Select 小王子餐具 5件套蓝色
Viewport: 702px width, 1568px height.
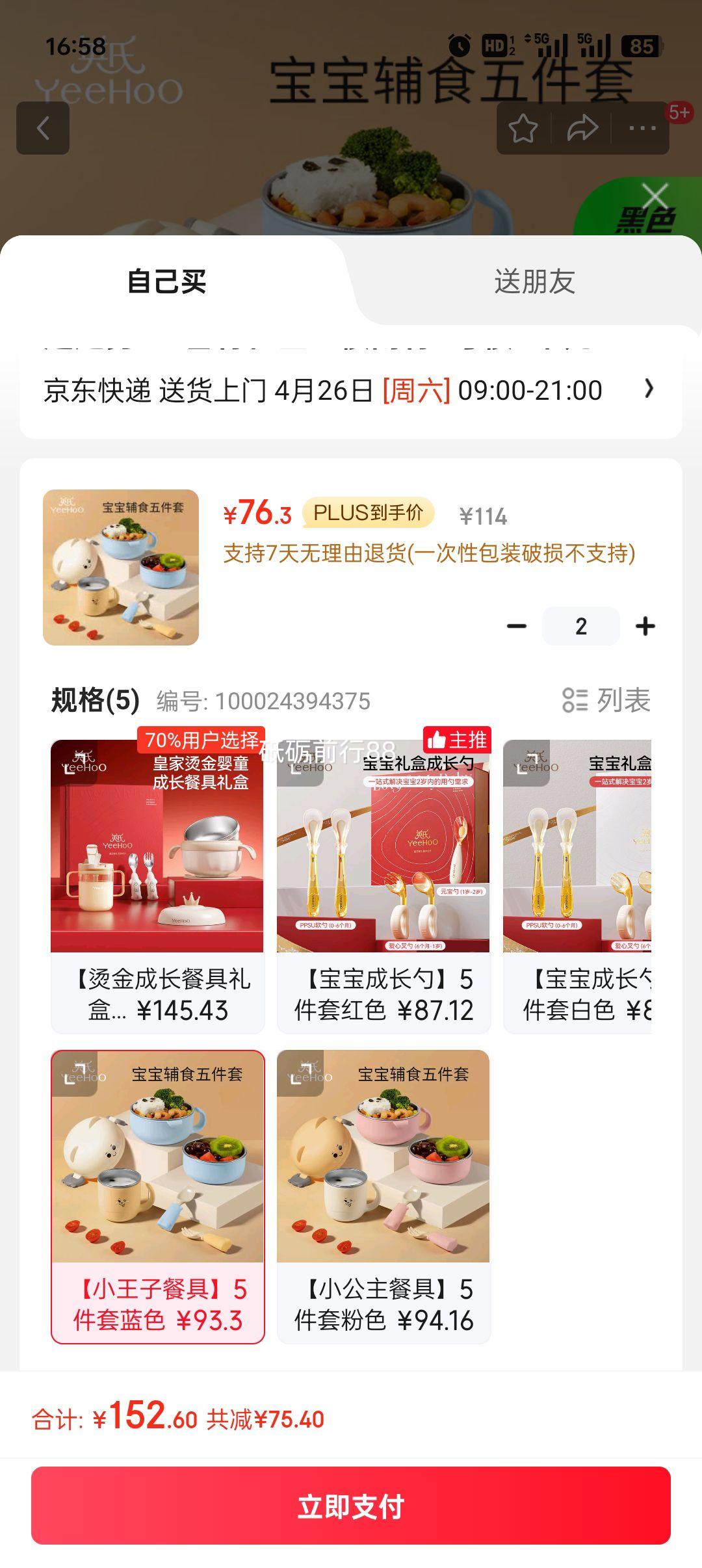158,1196
